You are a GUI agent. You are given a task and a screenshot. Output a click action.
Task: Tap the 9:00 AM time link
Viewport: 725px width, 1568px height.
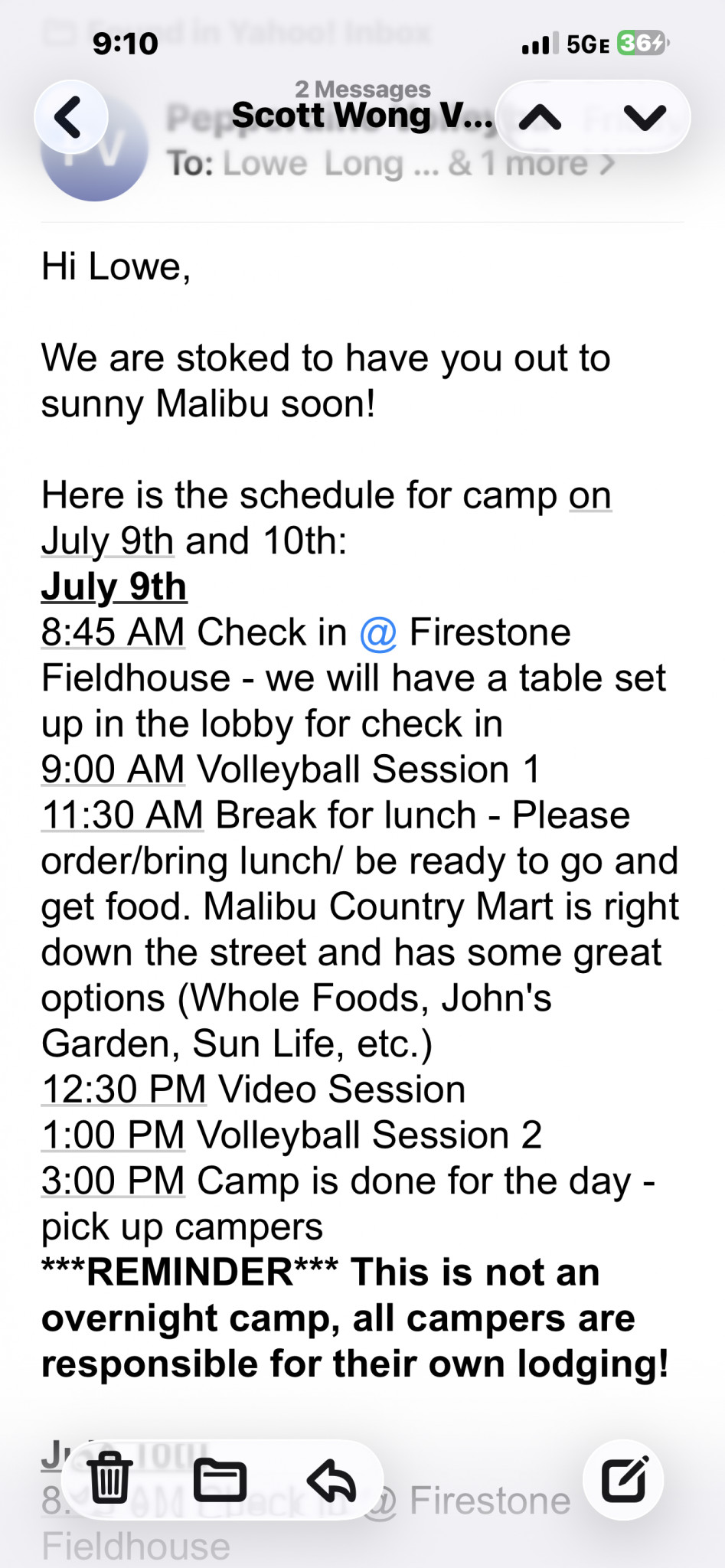tap(113, 769)
